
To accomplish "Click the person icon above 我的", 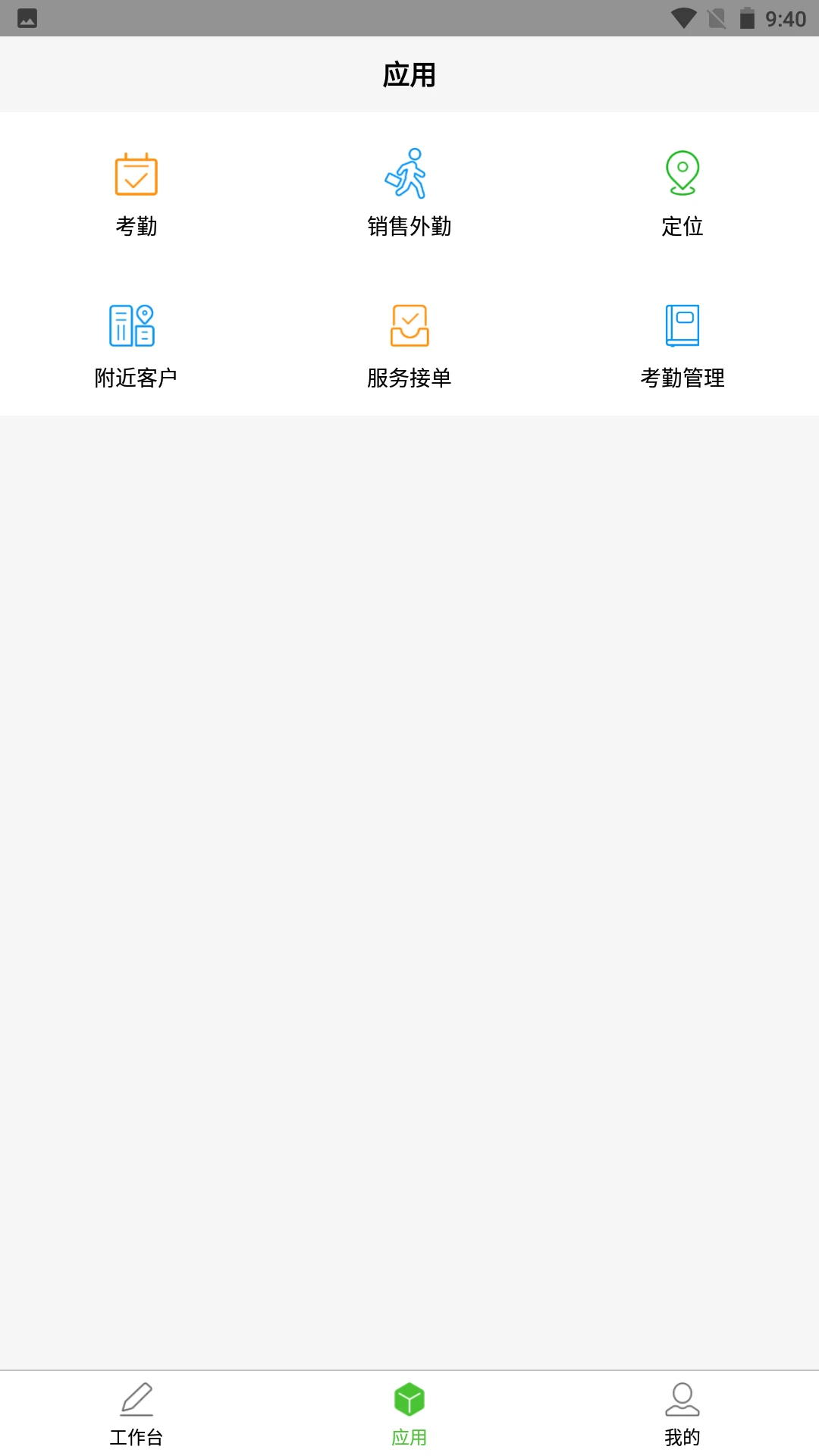I will (x=682, y=1399).
